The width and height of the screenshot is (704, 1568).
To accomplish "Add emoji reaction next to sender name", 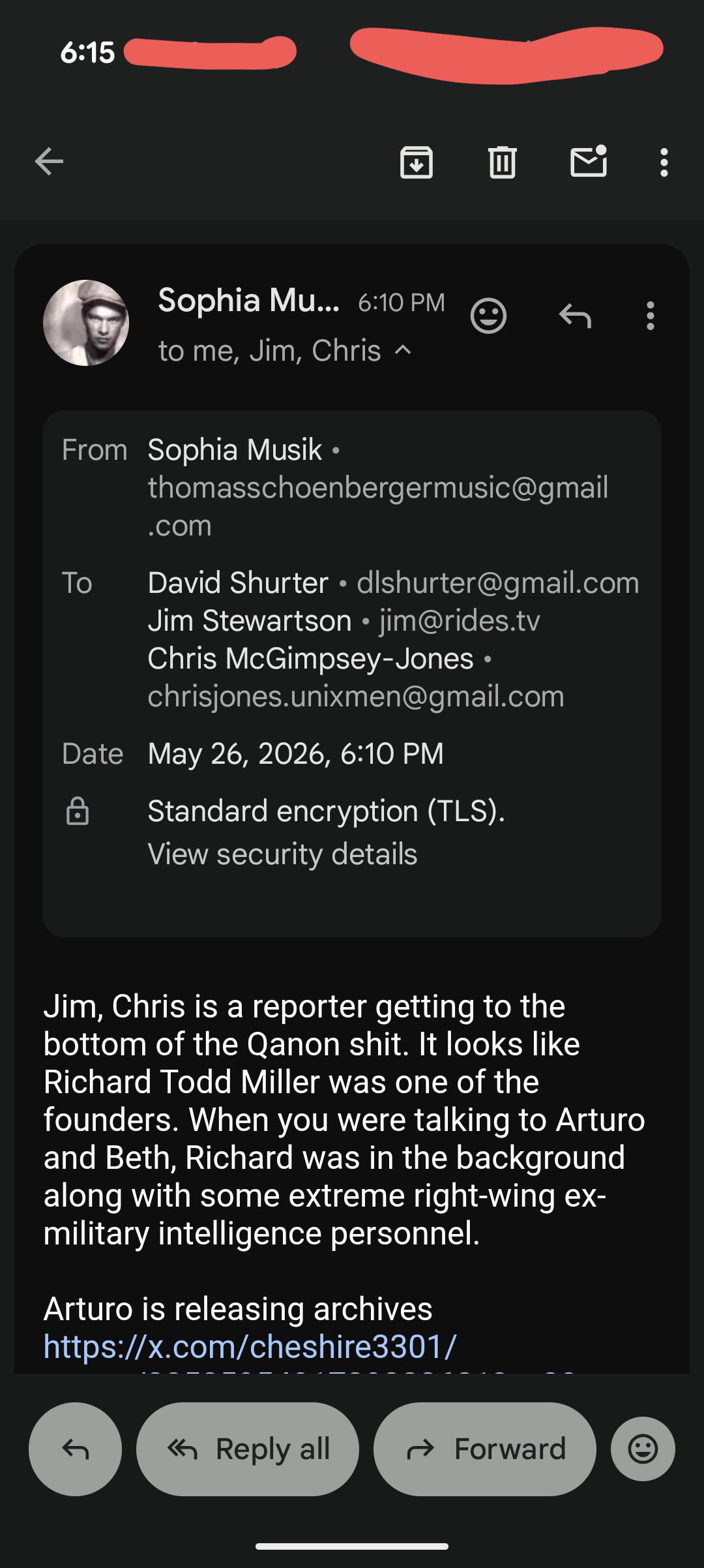I will coord(488,316).
